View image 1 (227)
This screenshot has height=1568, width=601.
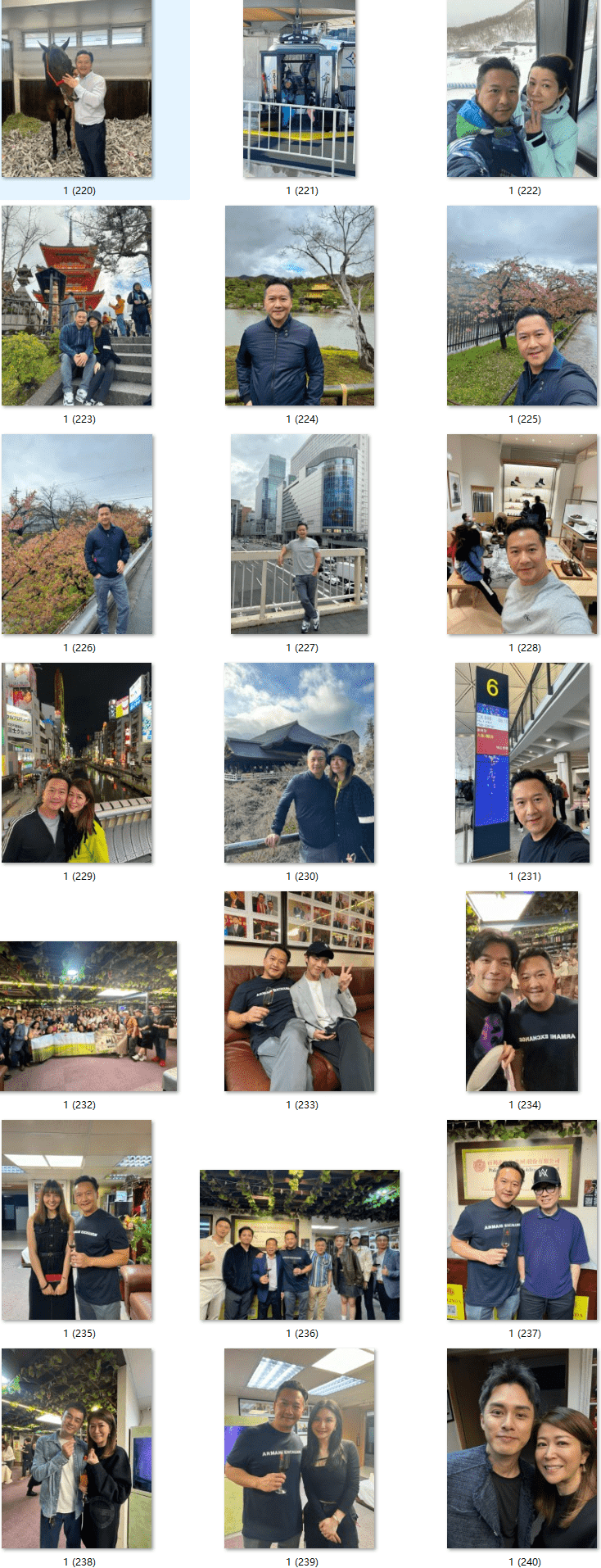click(300, 534)
